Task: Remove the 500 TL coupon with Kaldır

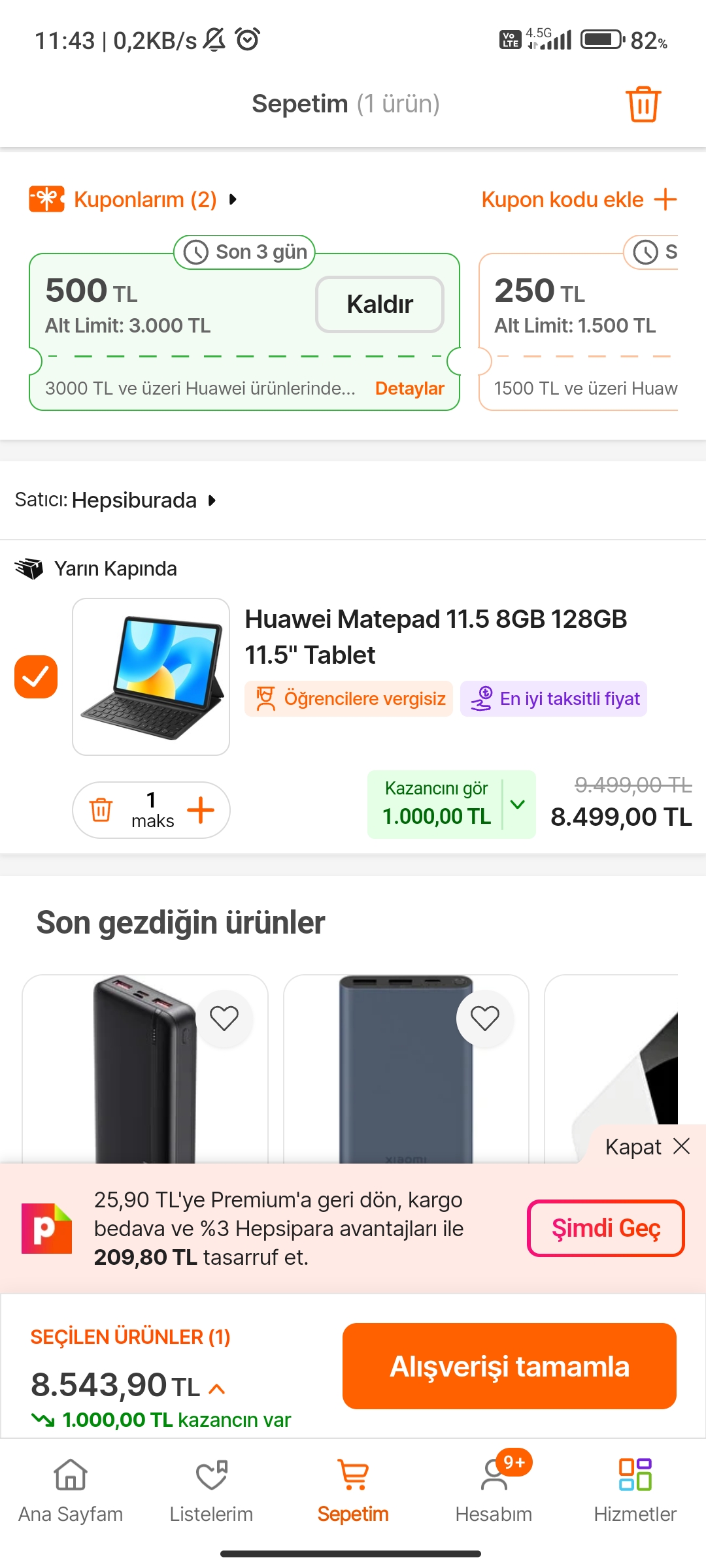Action: (x=379, y=304)
